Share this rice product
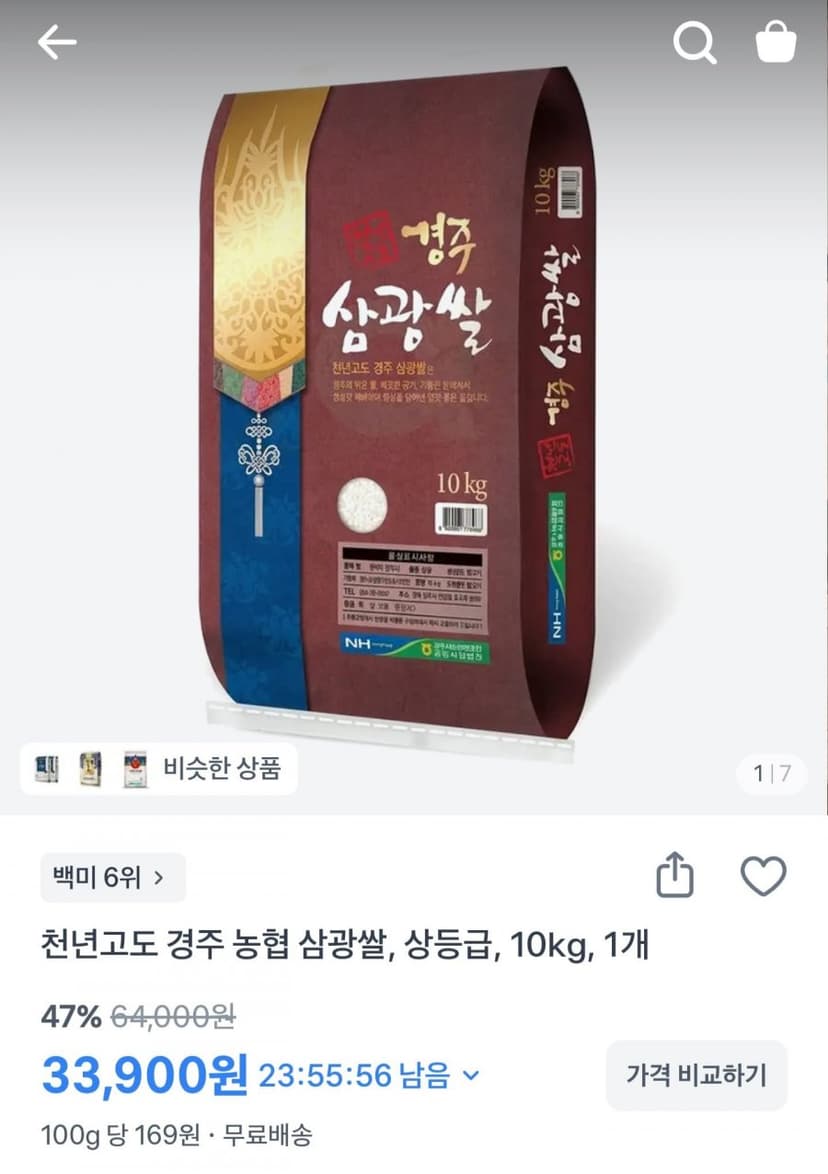828x1174 pixels. coord(675,875)
